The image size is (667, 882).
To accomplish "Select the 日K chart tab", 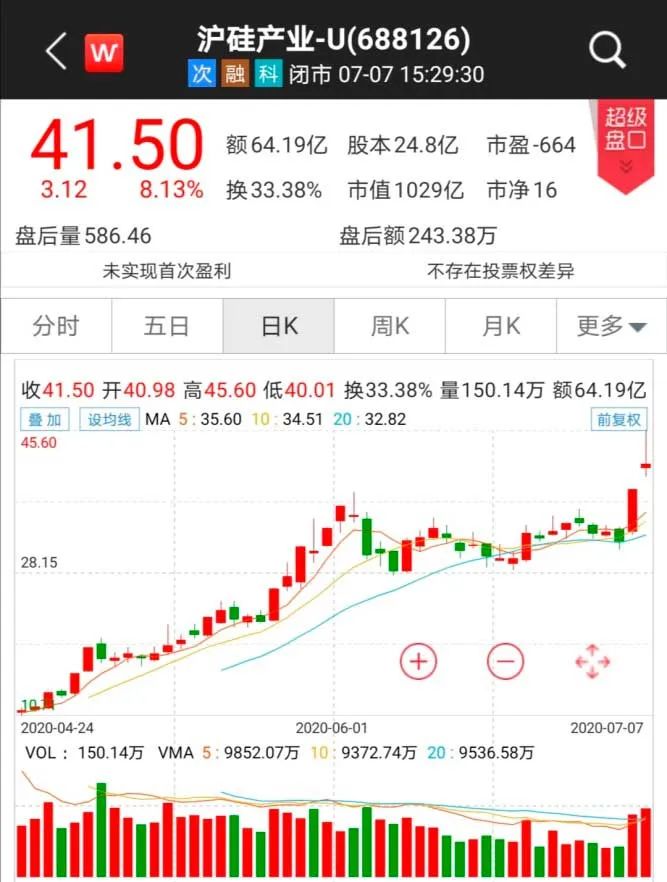I will [x=279, y=326].
